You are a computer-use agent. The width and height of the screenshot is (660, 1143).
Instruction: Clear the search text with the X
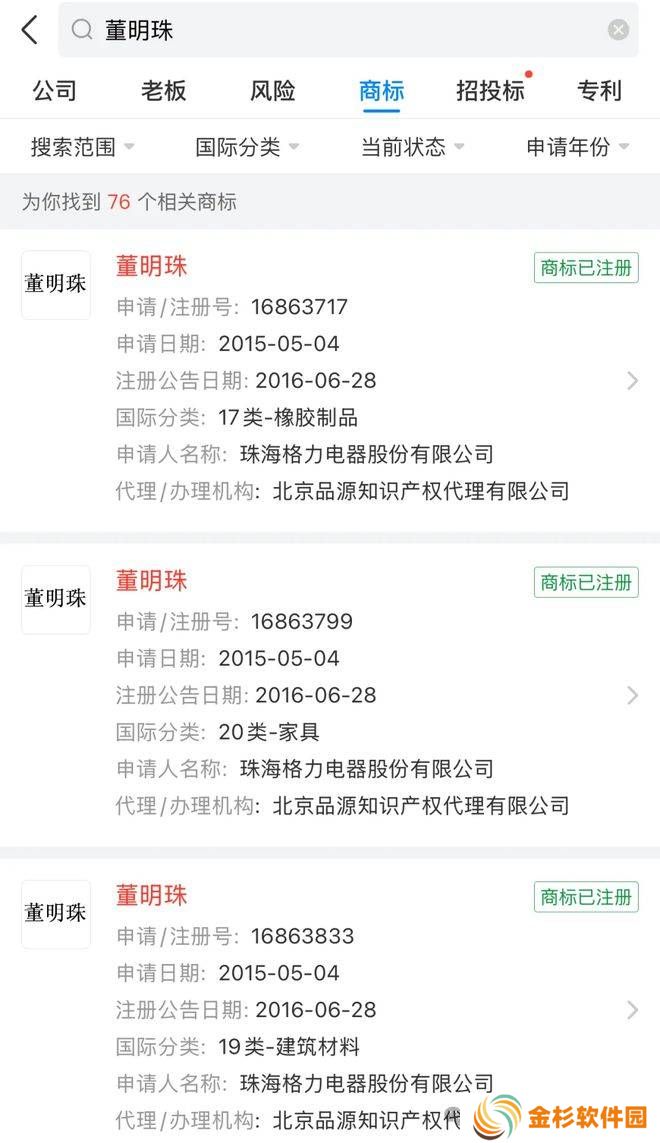[618, 30]
